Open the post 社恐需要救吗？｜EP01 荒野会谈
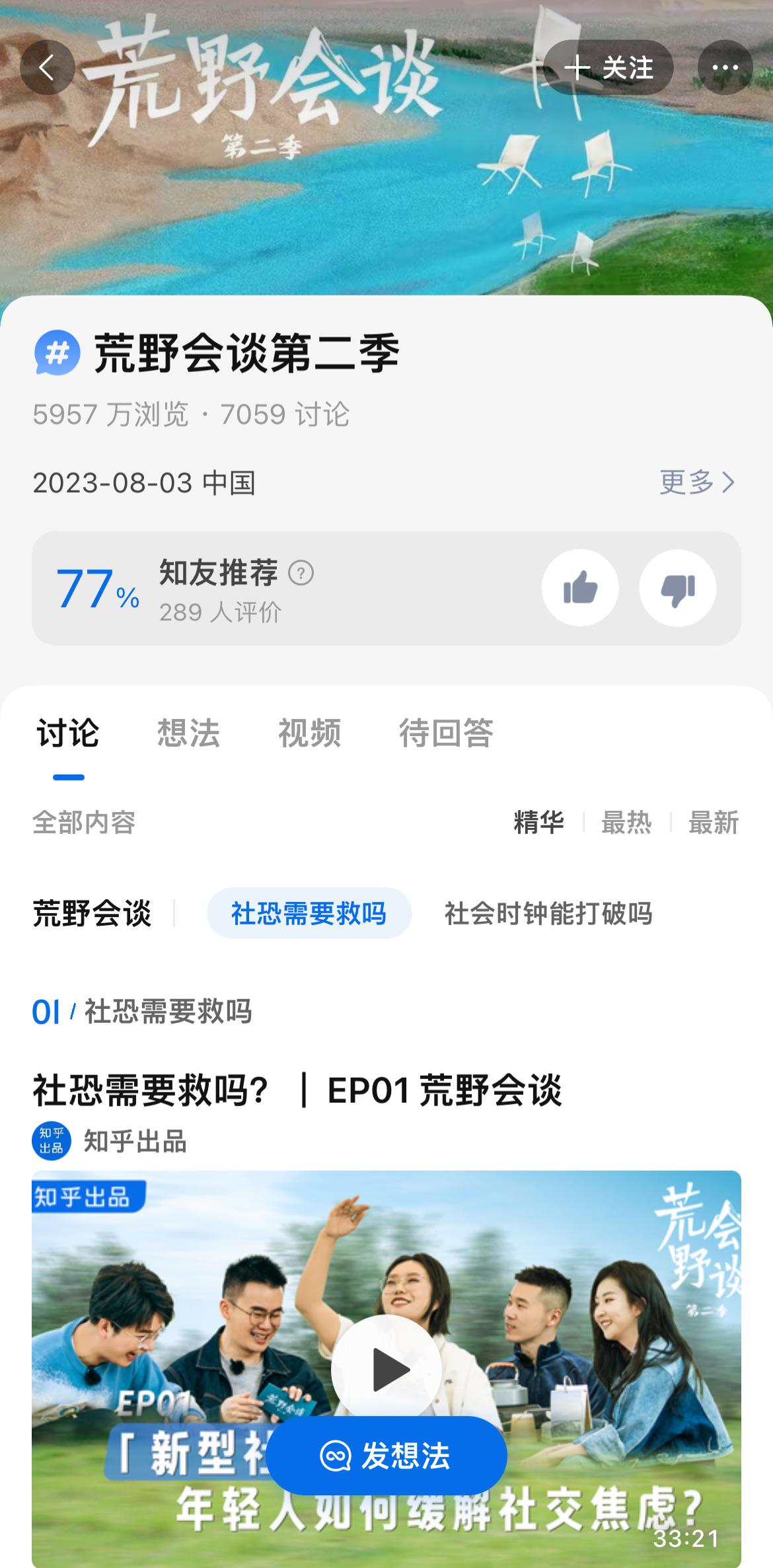 297,1090
